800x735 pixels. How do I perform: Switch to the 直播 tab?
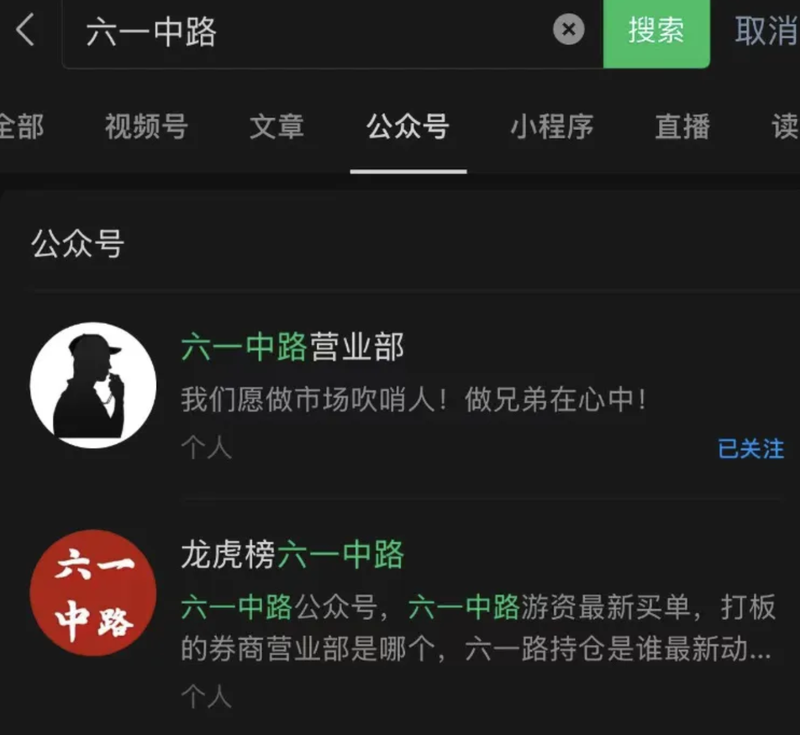(683, 127)
